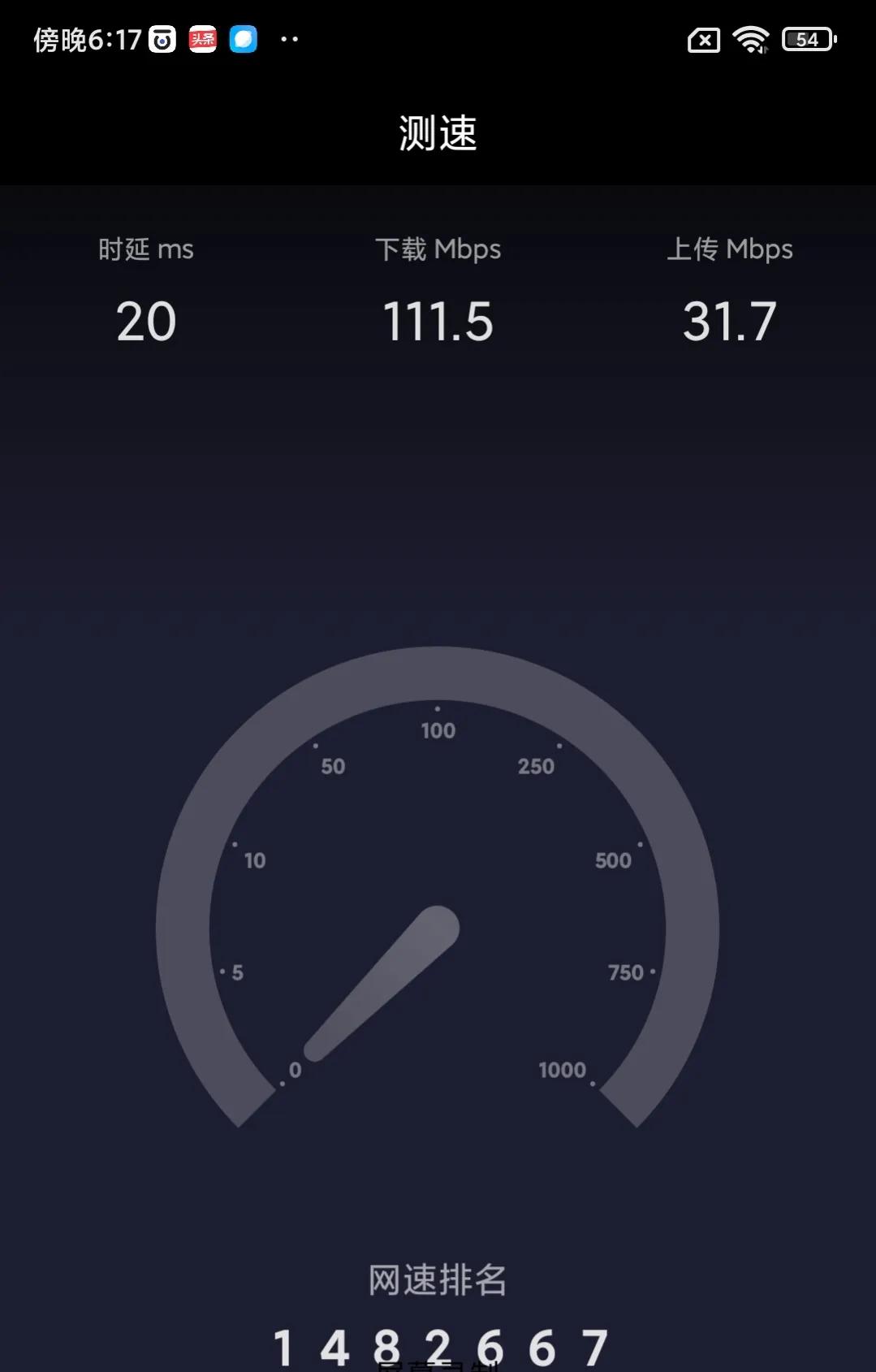Click the camera notification icon
This screenshot has width=876, height=1372.
[x=162, y=39]
